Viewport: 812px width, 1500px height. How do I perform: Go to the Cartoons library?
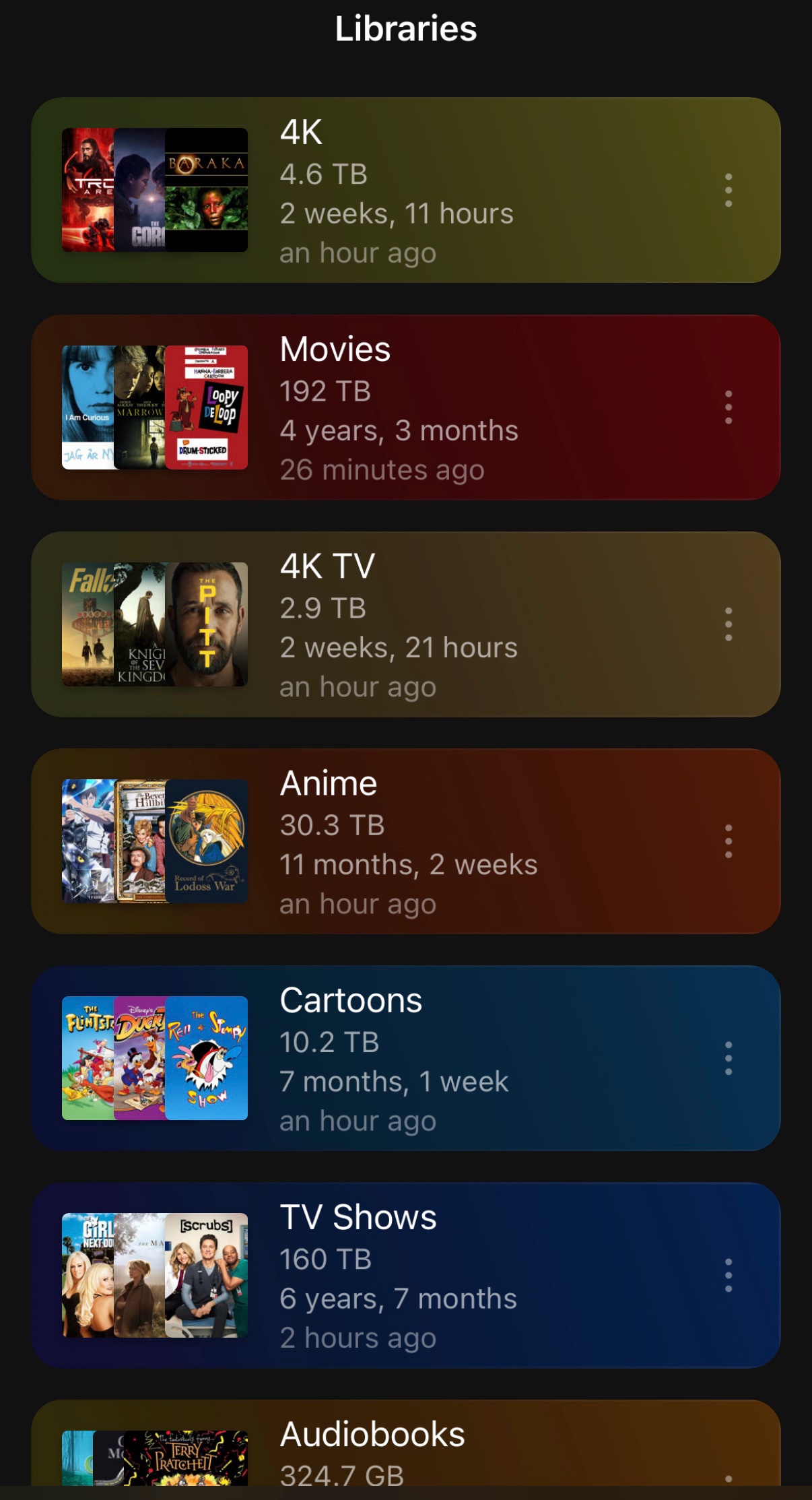point(404,1058)
